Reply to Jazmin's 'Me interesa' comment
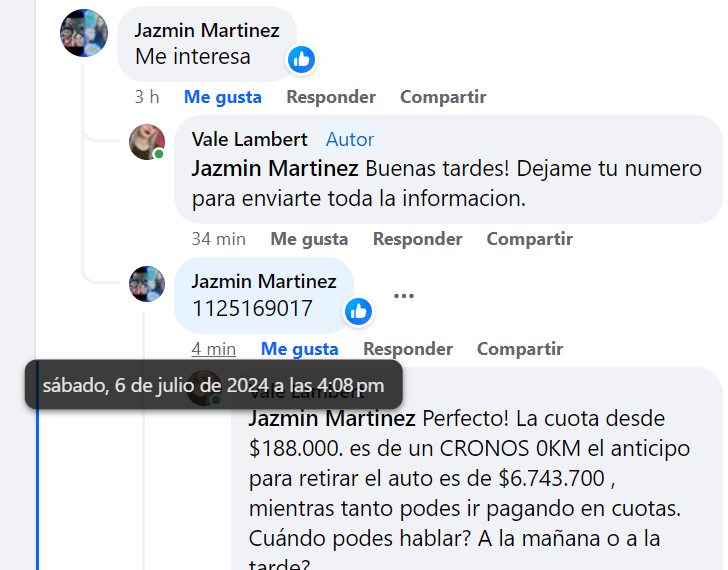Image resolution: width=728 pixels, height=570 pixels. pos(331,97)
